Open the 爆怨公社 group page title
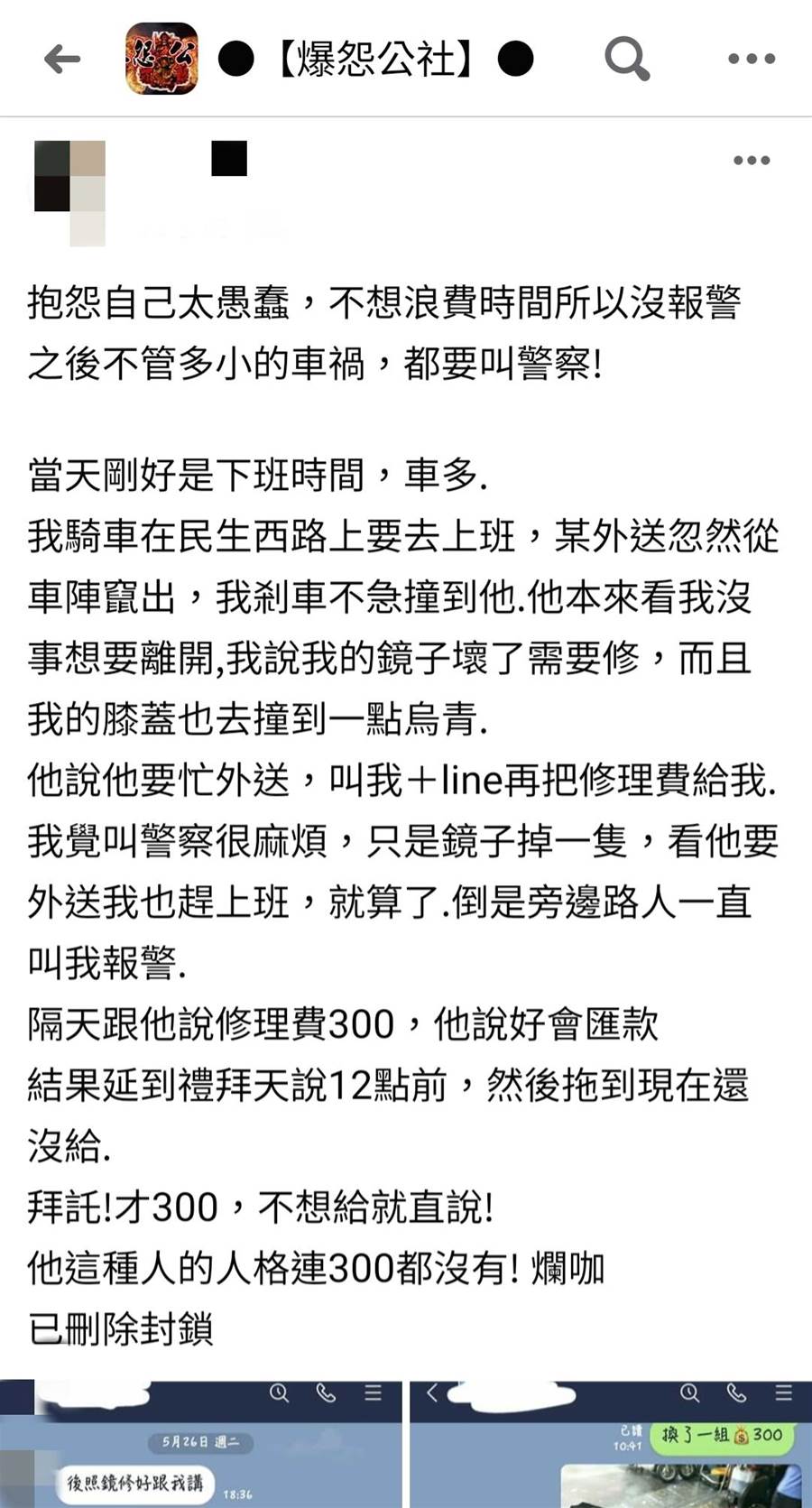The width and height of the screenshot is (812, 1508). tap(375, 60)
